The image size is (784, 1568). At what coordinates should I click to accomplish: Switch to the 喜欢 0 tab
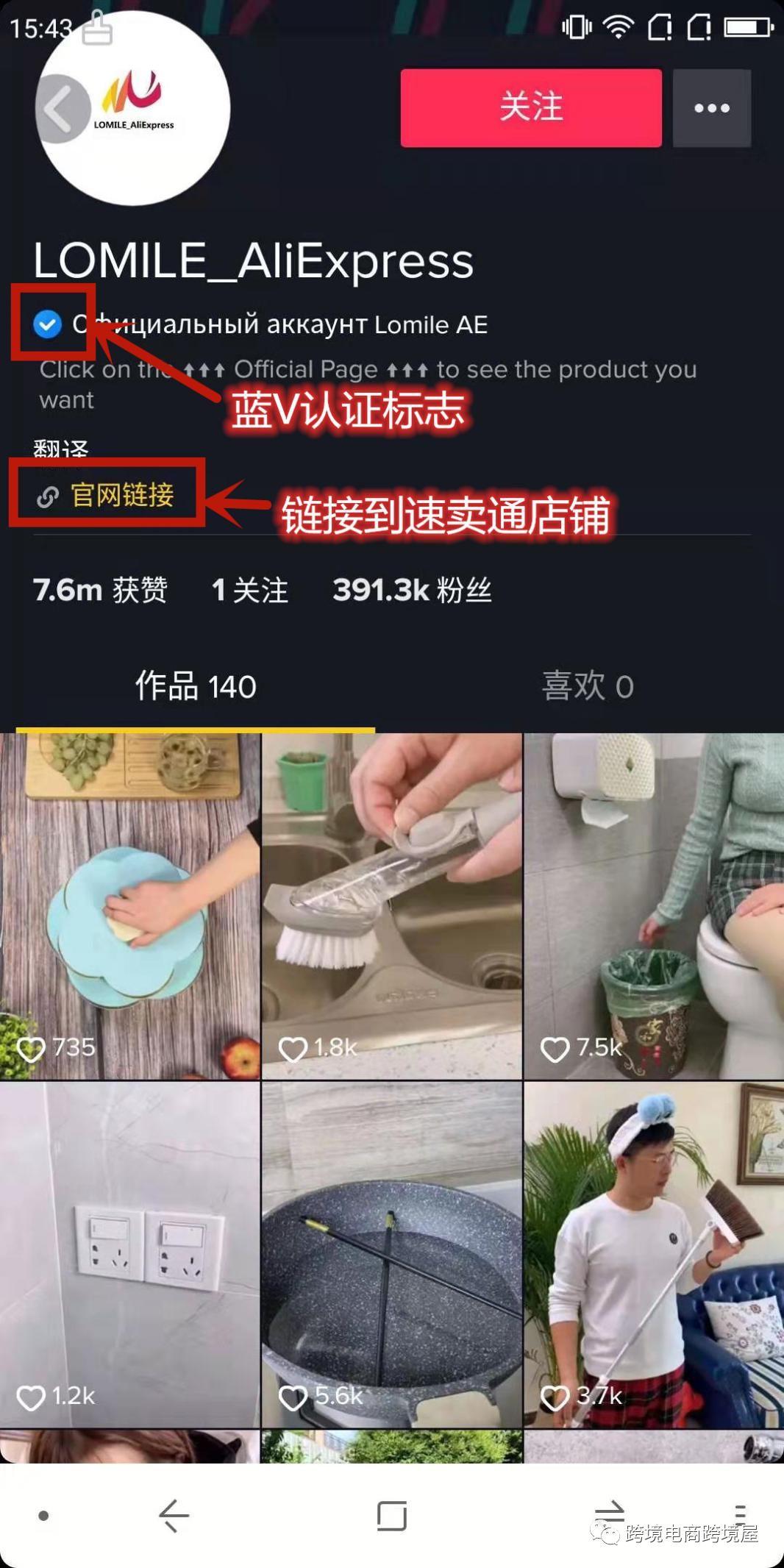(x=587, y=686)
